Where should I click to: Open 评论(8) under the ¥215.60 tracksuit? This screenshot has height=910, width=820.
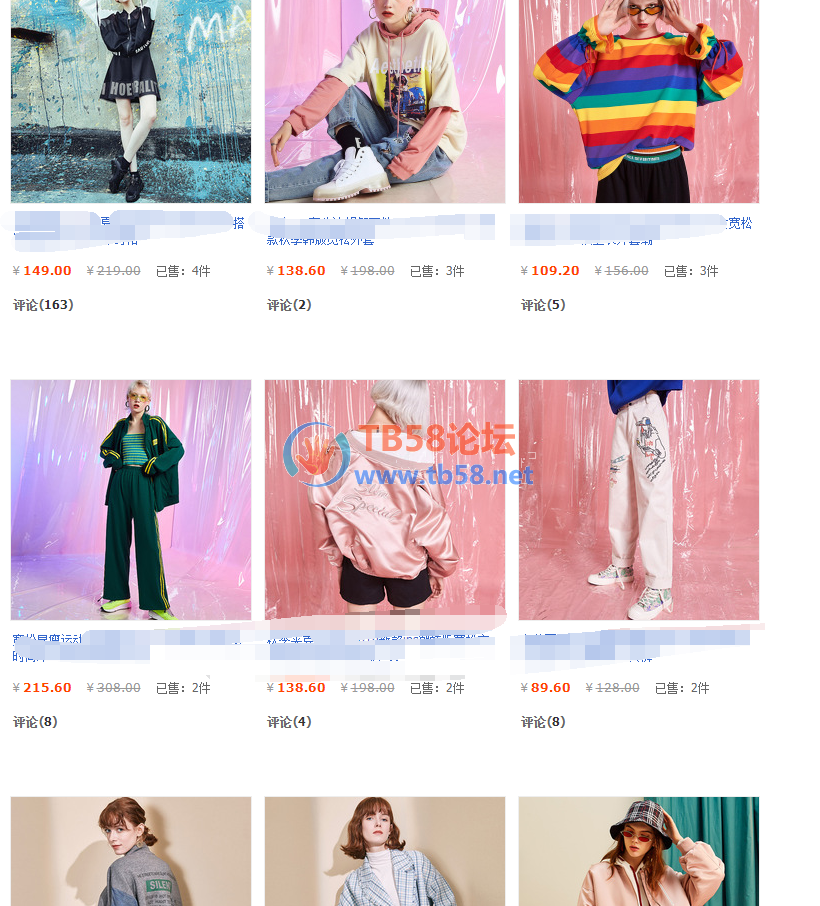tap(35, 722)
